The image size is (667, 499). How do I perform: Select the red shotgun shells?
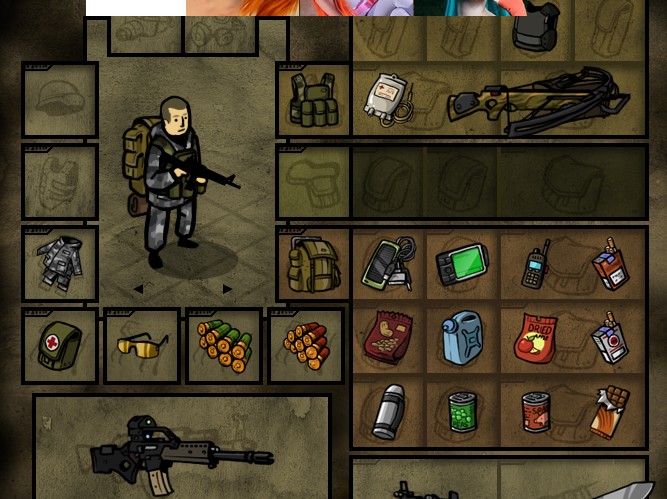[x=306, y=347]
